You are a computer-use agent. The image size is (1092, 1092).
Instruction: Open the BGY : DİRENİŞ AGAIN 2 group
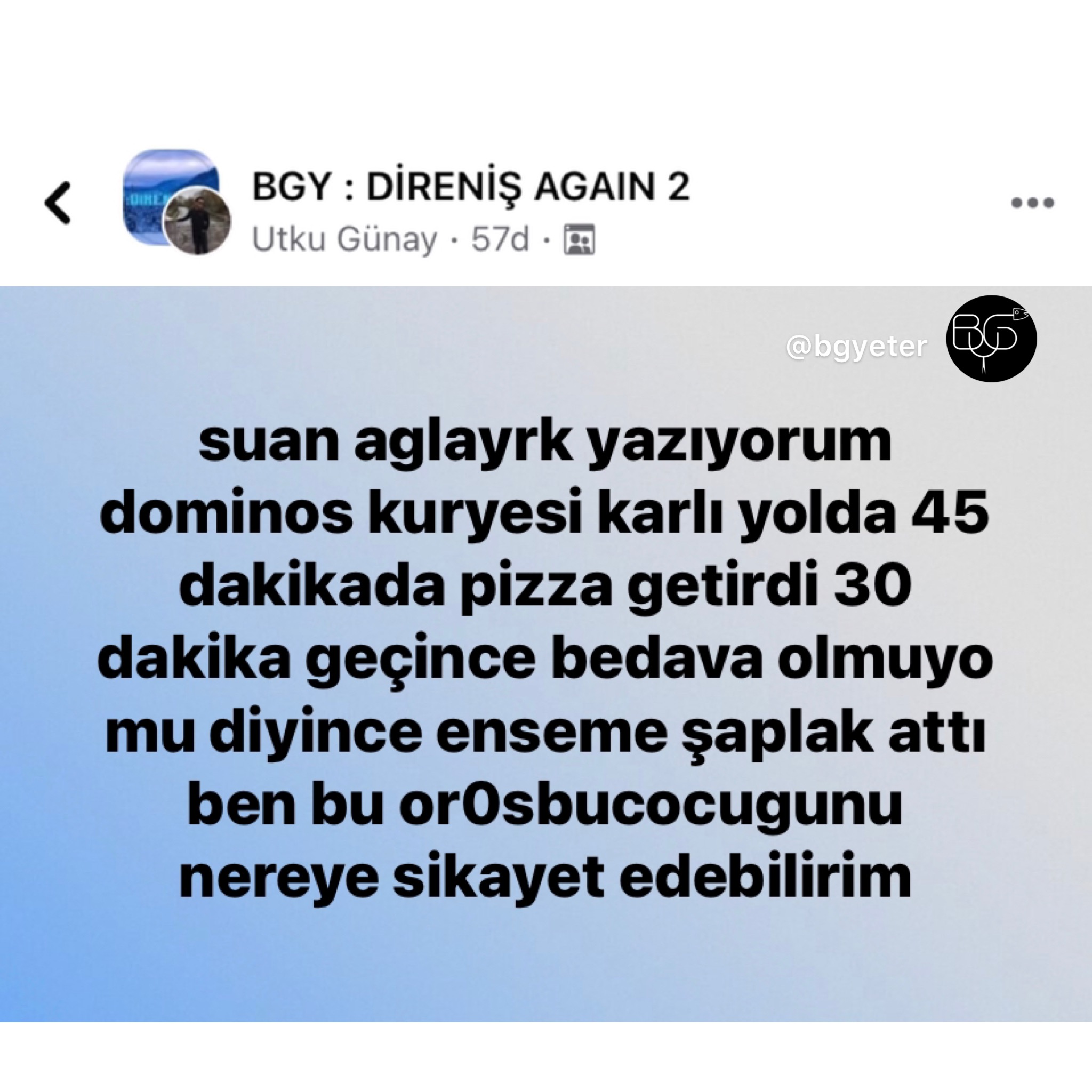click(470, 187)
